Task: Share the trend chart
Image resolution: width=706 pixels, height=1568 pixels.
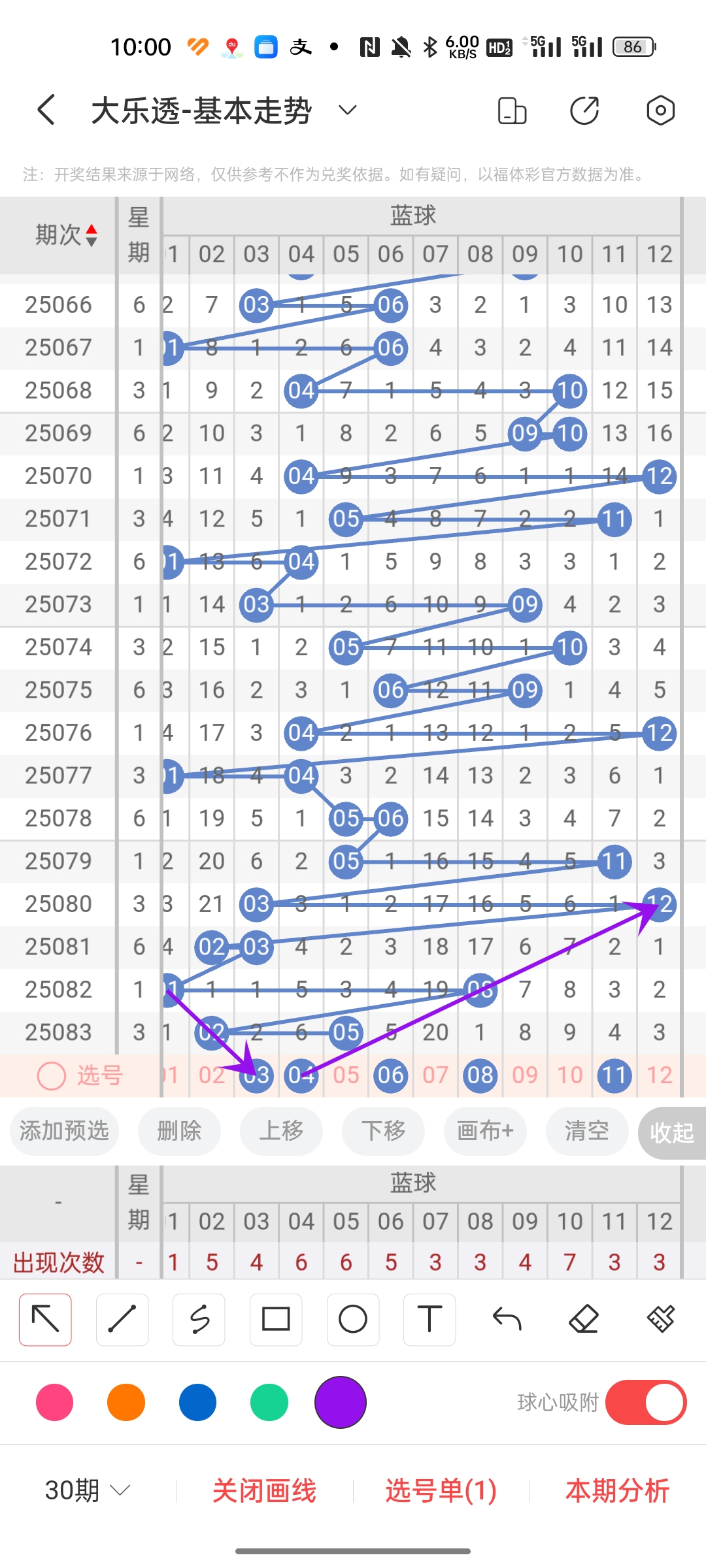Action: pyautogui.click(x=584, y=110)
